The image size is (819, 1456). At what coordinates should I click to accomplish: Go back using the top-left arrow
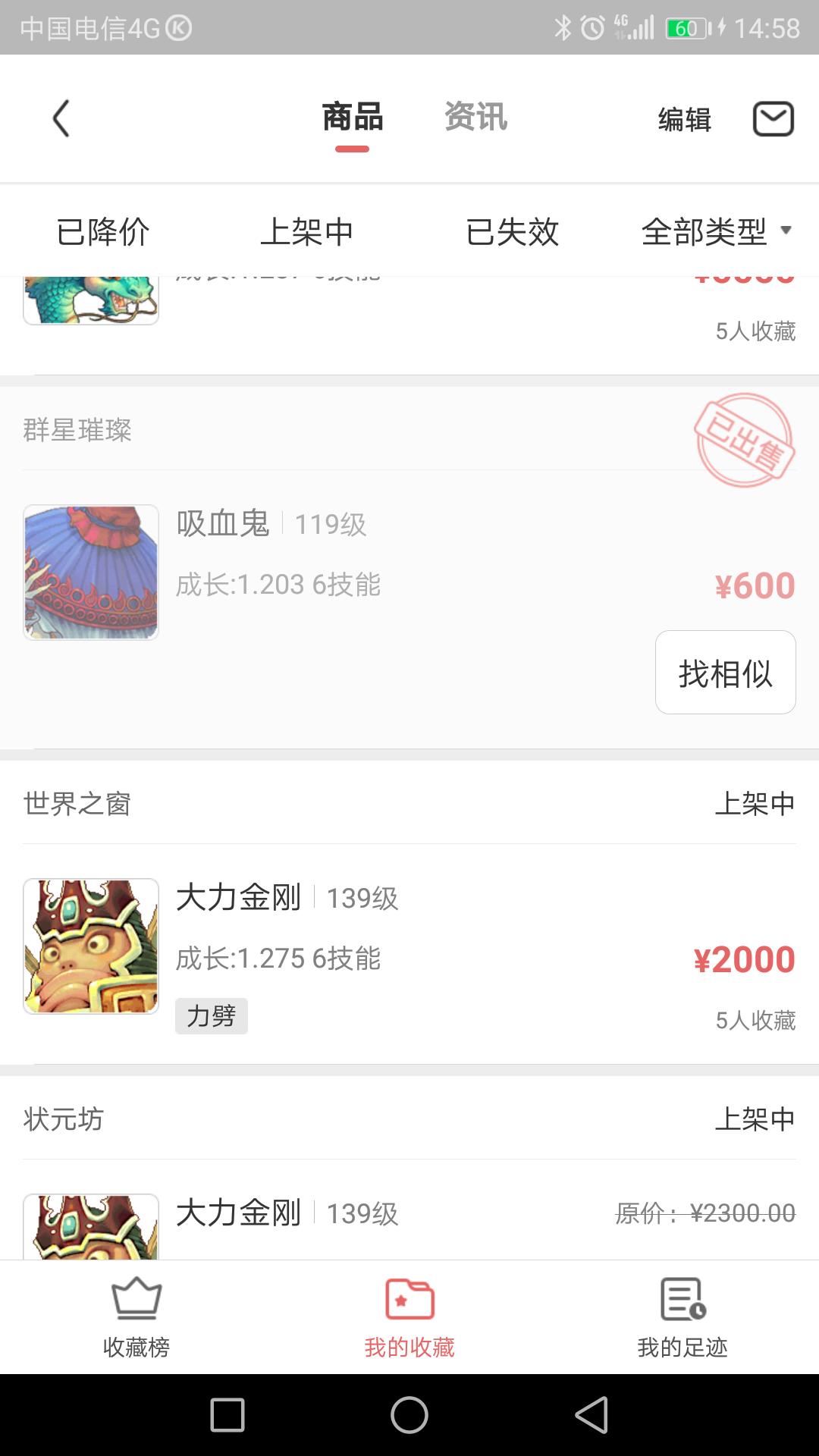(61, 119)
